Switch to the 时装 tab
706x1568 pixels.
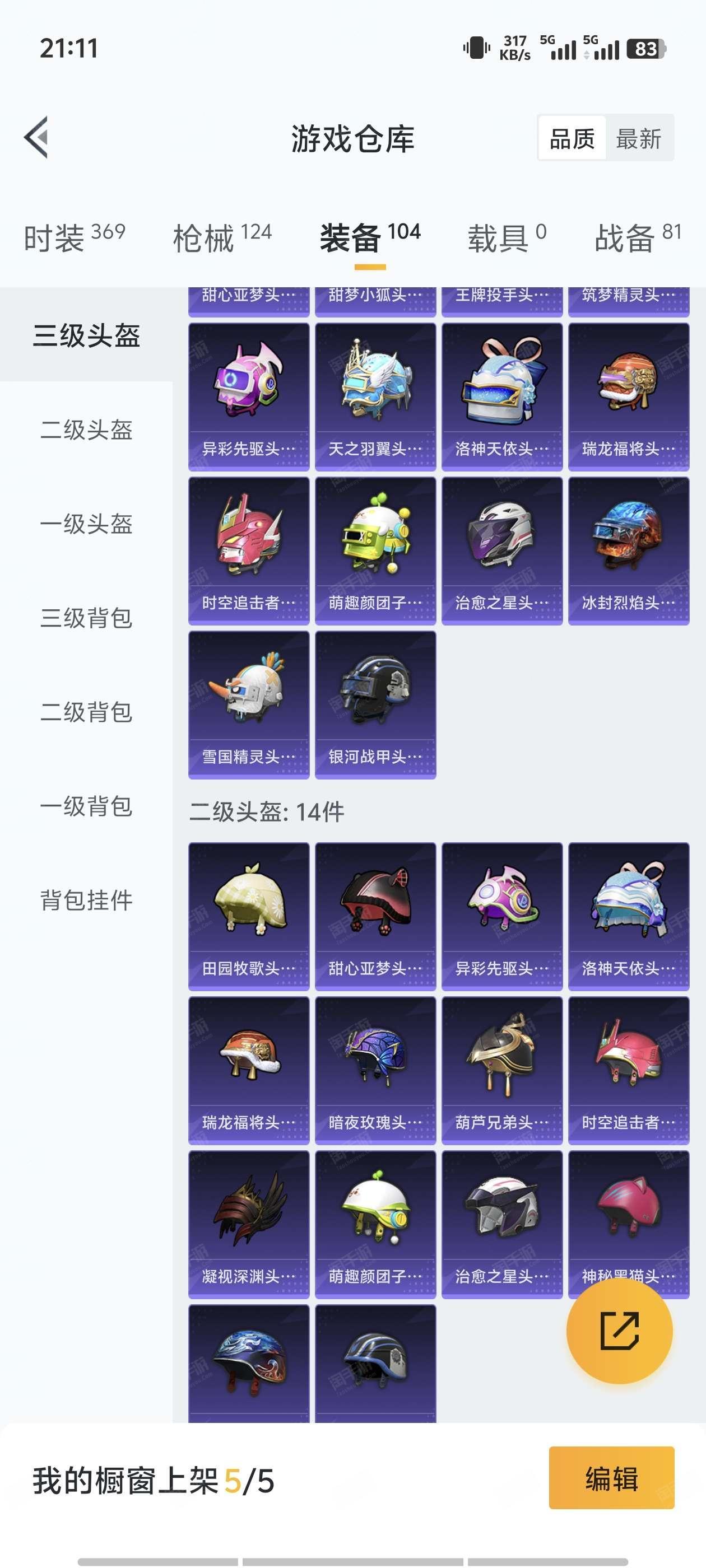click(75, 237)
